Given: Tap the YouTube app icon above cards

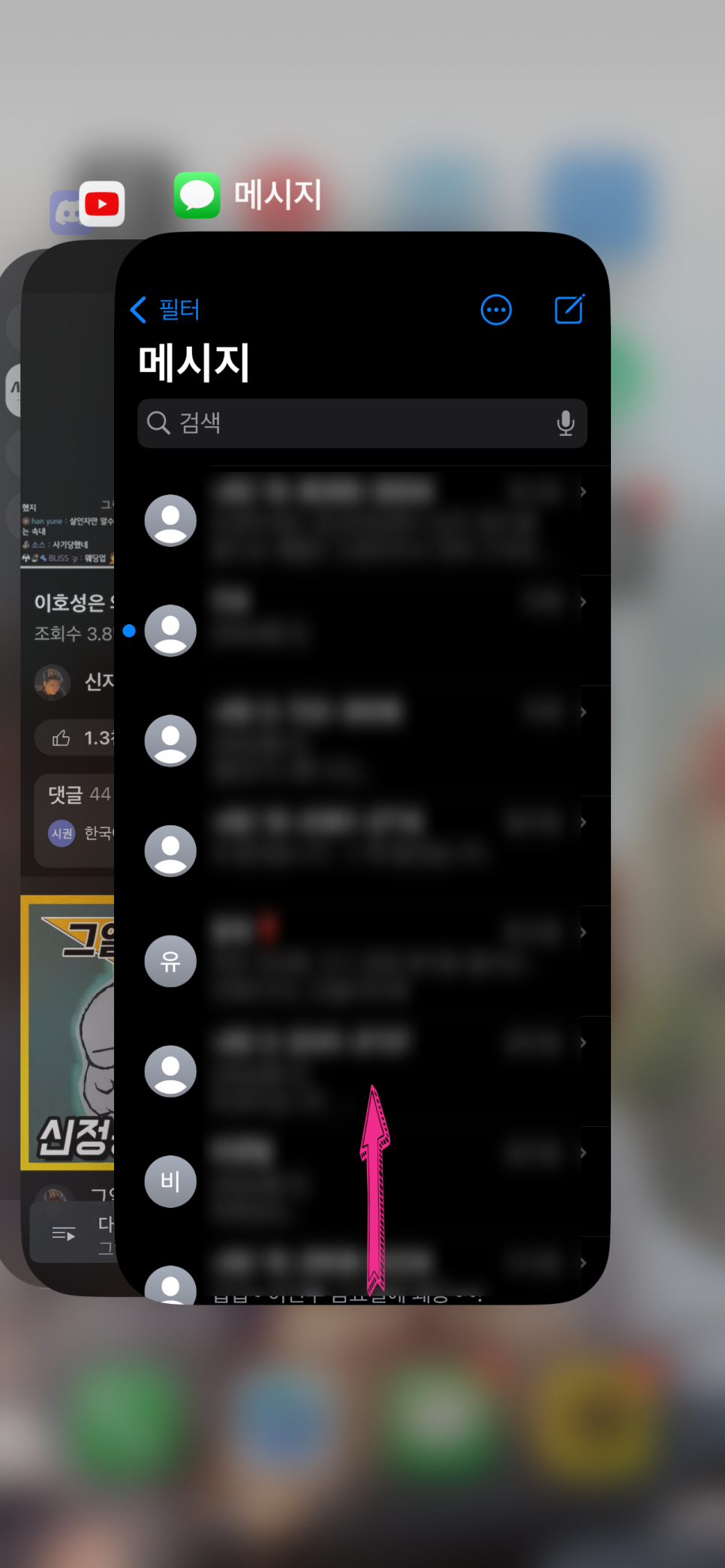Looking at the screenshot, I should pyautogui.click(x=102, y=204).
